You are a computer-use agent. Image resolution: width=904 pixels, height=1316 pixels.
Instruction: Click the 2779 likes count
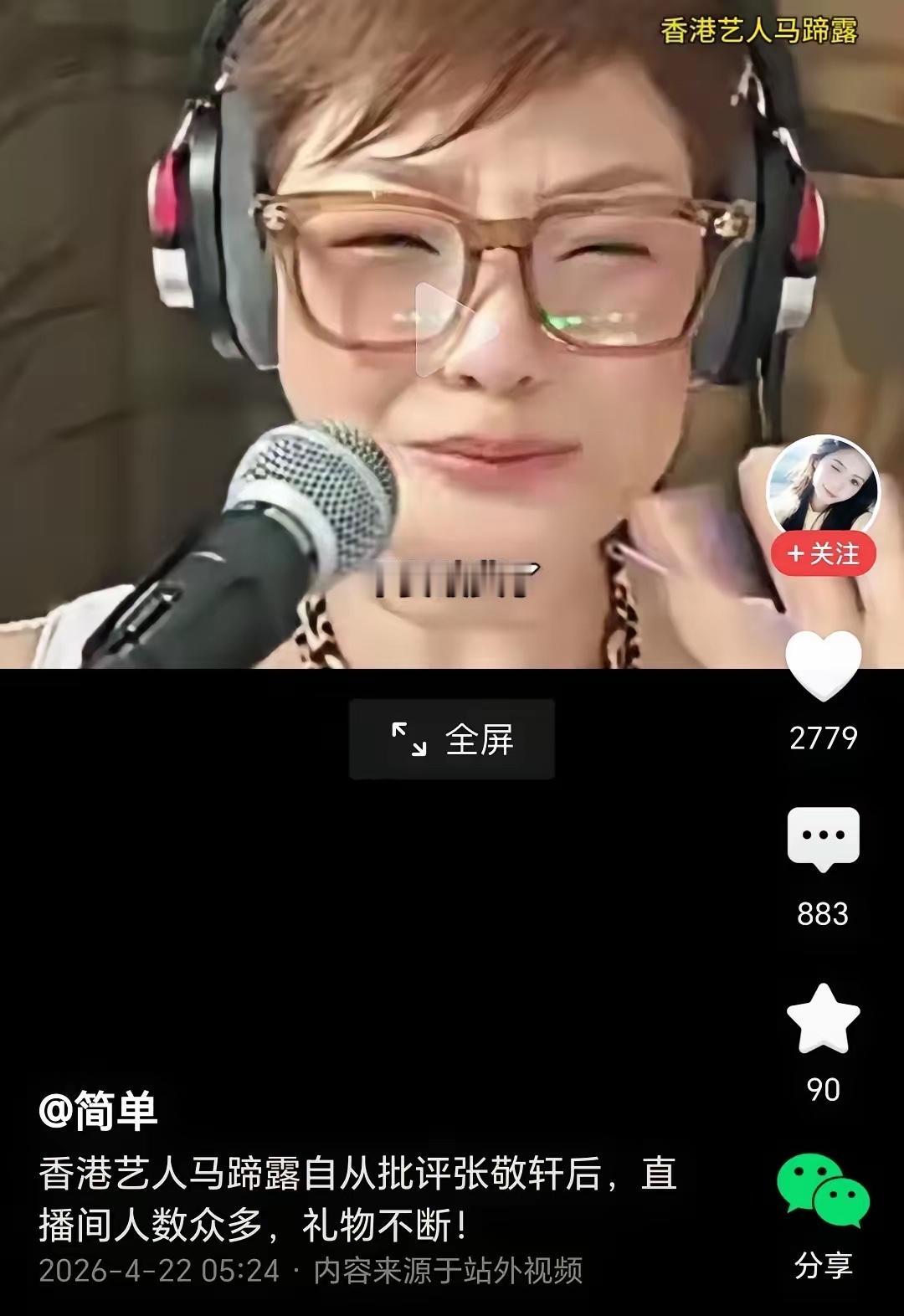(824, 738)
